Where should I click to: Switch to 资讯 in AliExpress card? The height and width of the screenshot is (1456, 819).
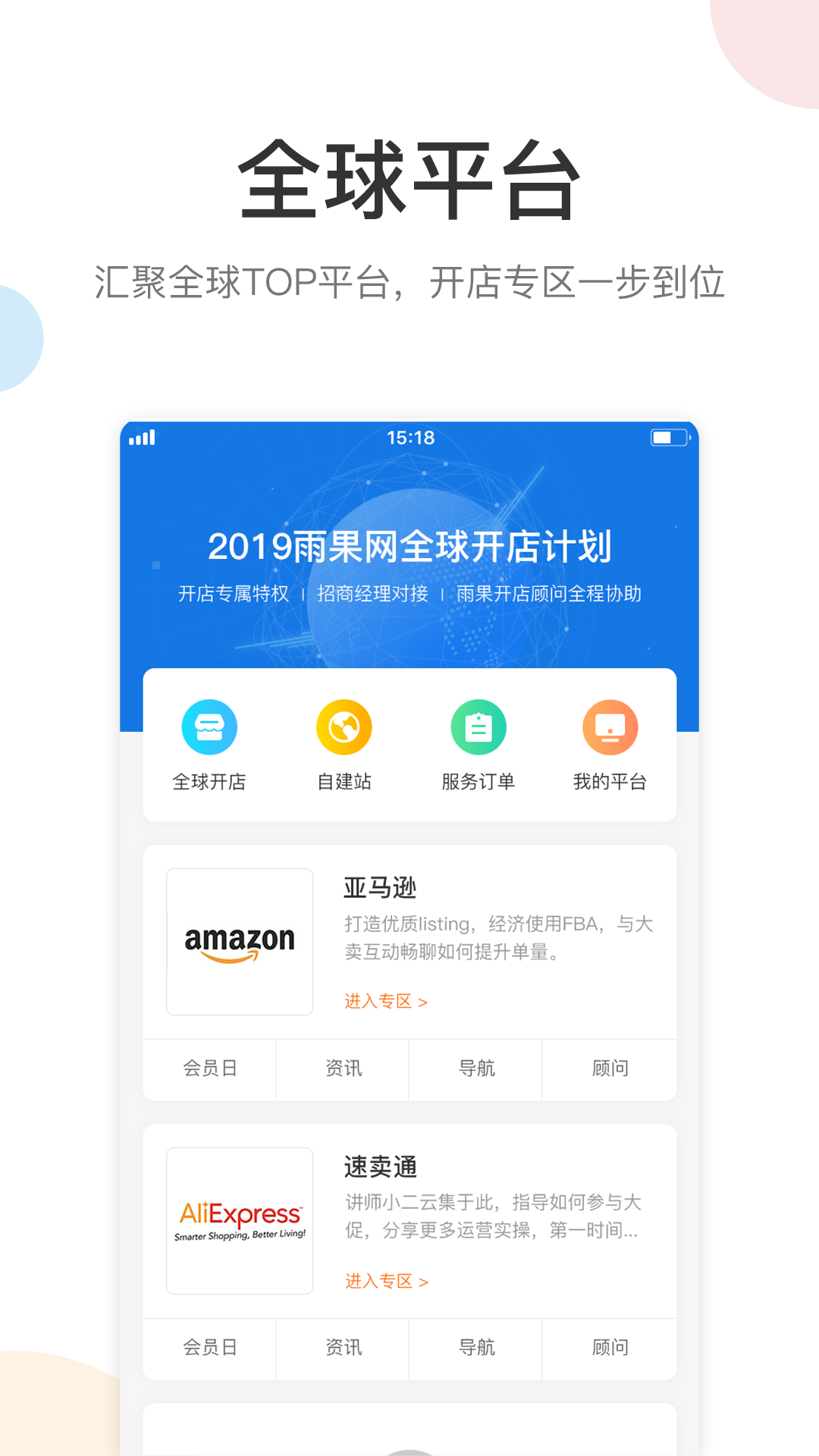pos(343,1348)
